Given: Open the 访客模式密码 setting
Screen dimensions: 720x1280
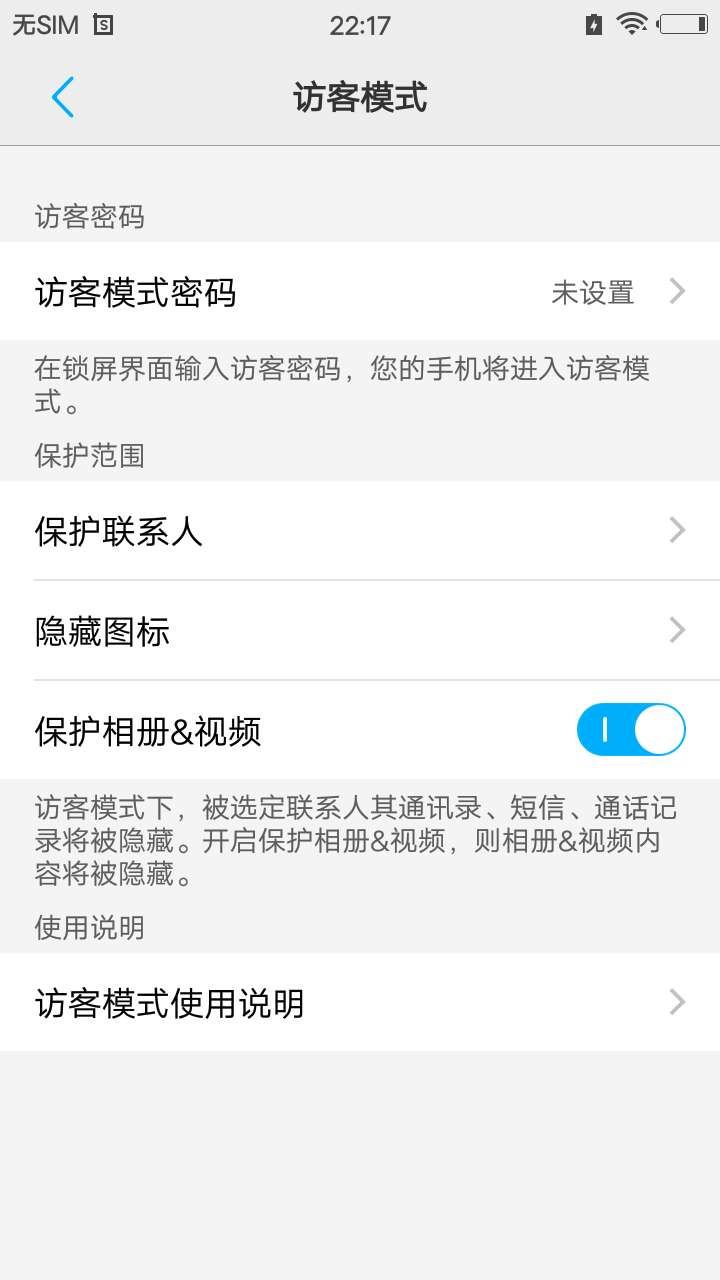Looking at the screenshot, I should coord(135,292).
